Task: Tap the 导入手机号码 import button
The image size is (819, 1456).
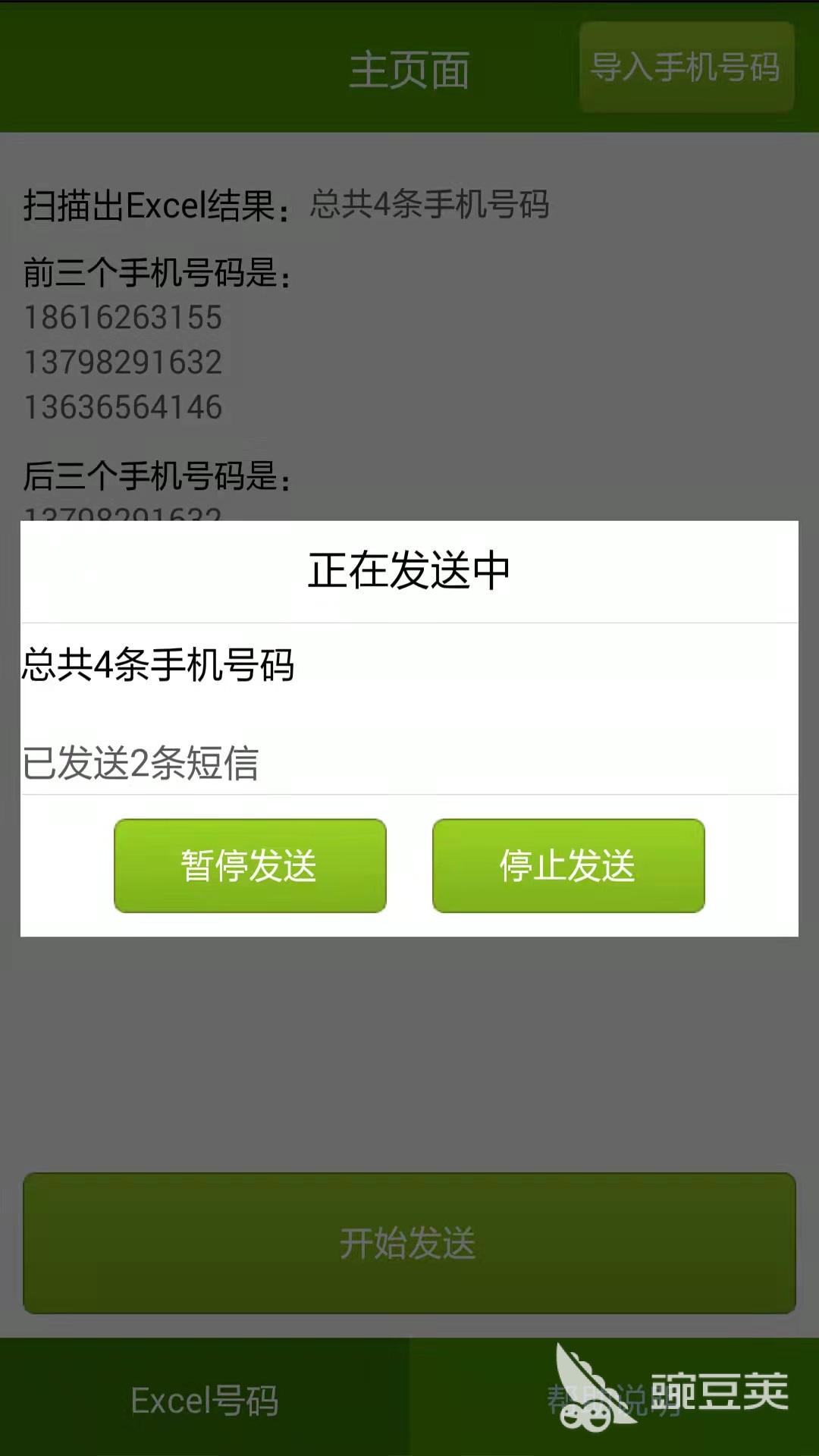Action: coord(686,67)
